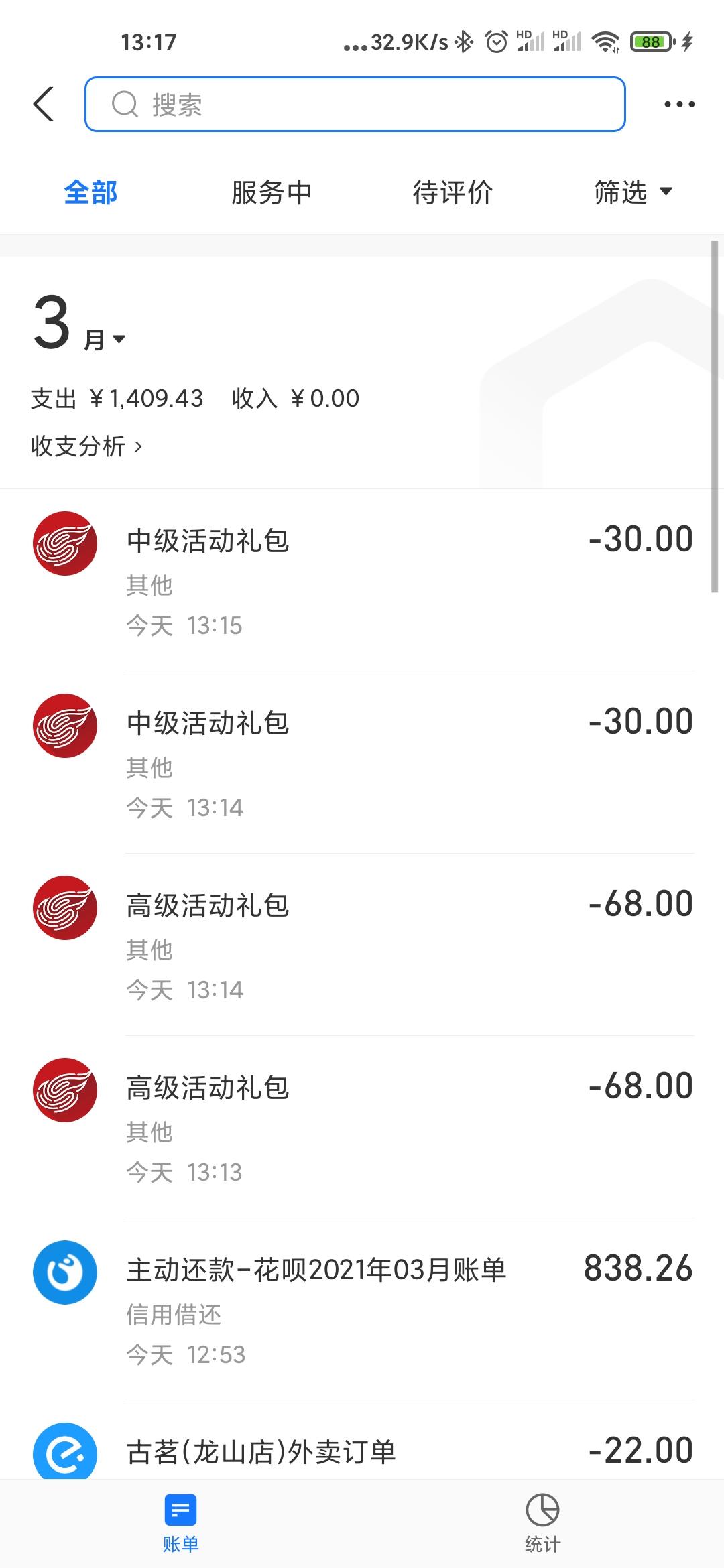
Task: Switch to the 待评价 tab
Action: pyautogui.click(x=452, y=193)
